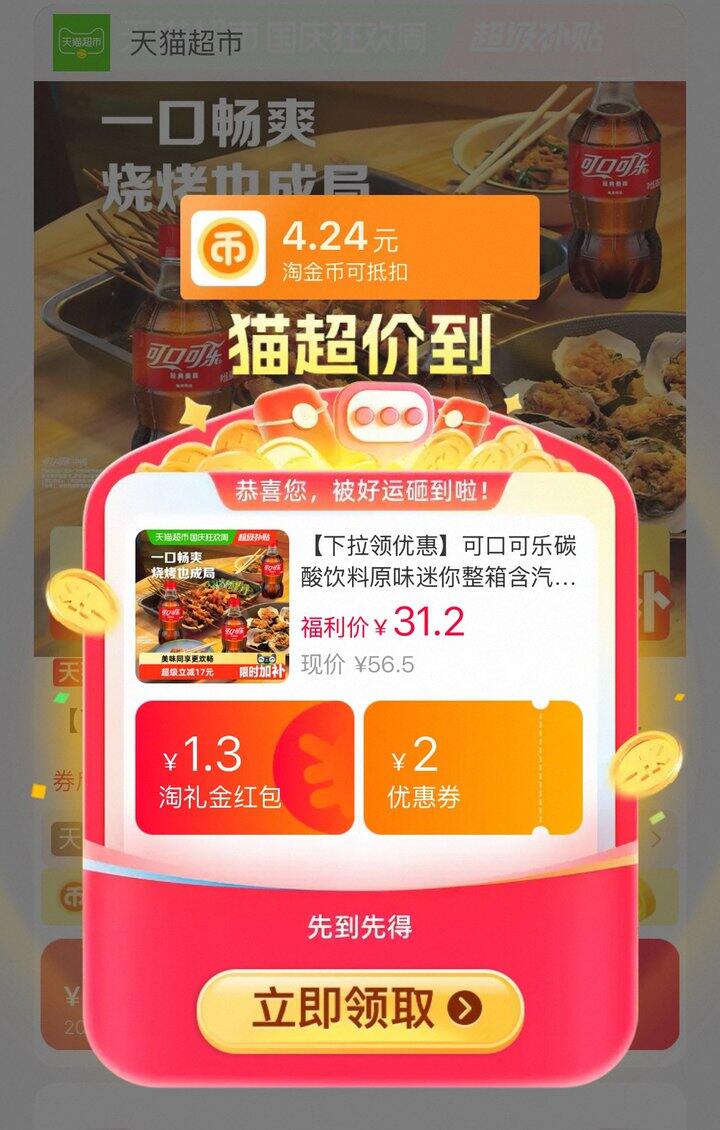
Task: Open the ¥1.3 淘礼金红包 coupon
Action: (x=244, y=768)
